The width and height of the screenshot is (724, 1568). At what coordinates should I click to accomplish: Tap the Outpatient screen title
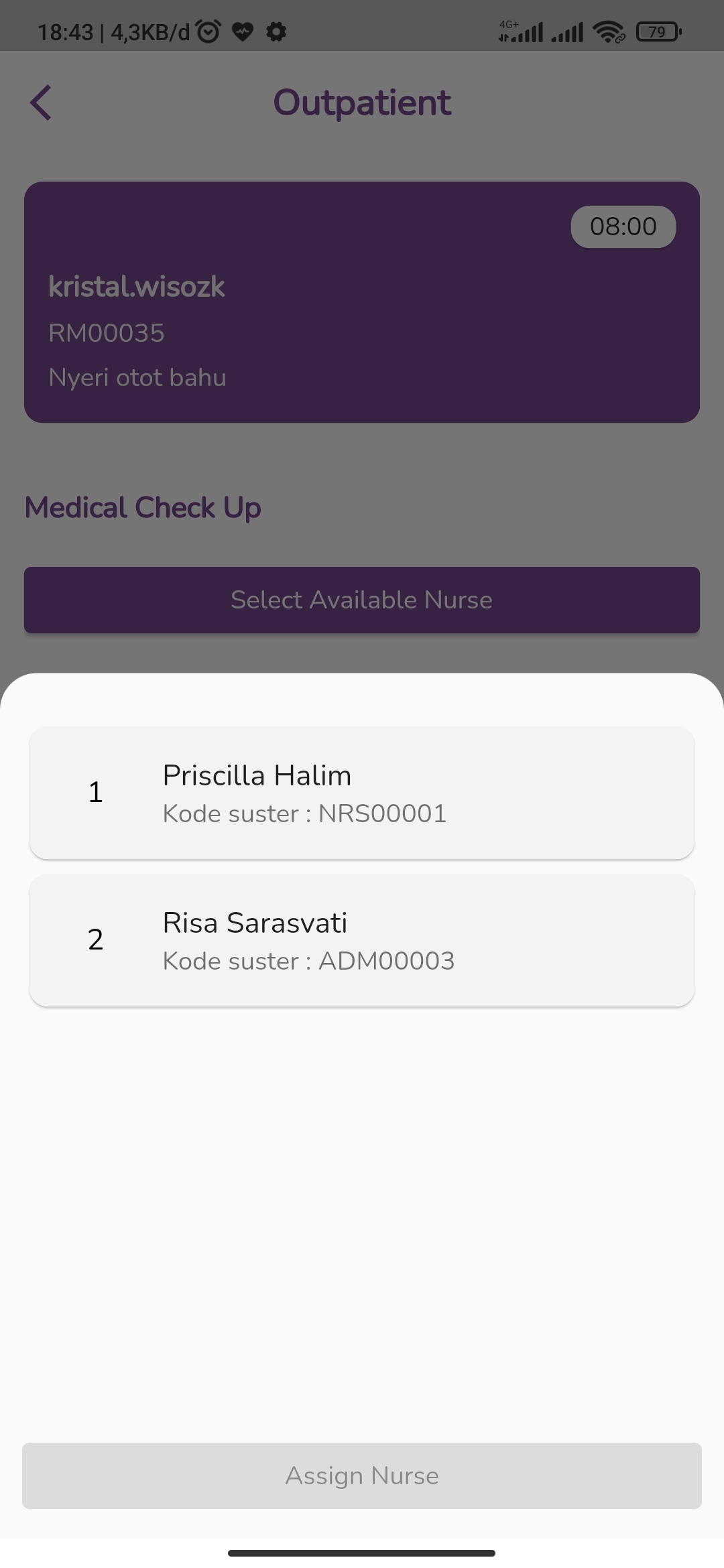click(362, 102)
